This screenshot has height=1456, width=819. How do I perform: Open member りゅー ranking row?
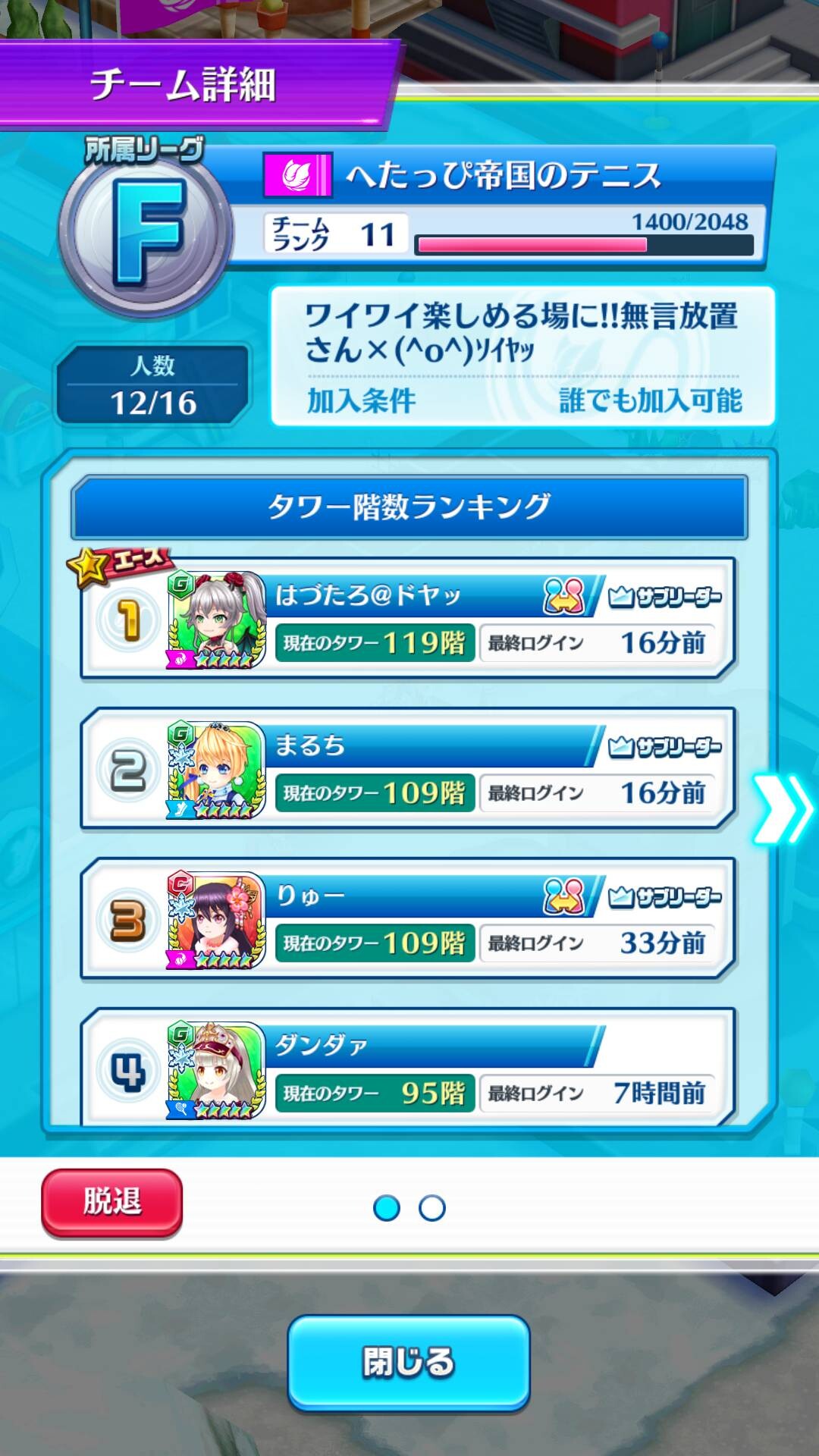click(408, 919)
